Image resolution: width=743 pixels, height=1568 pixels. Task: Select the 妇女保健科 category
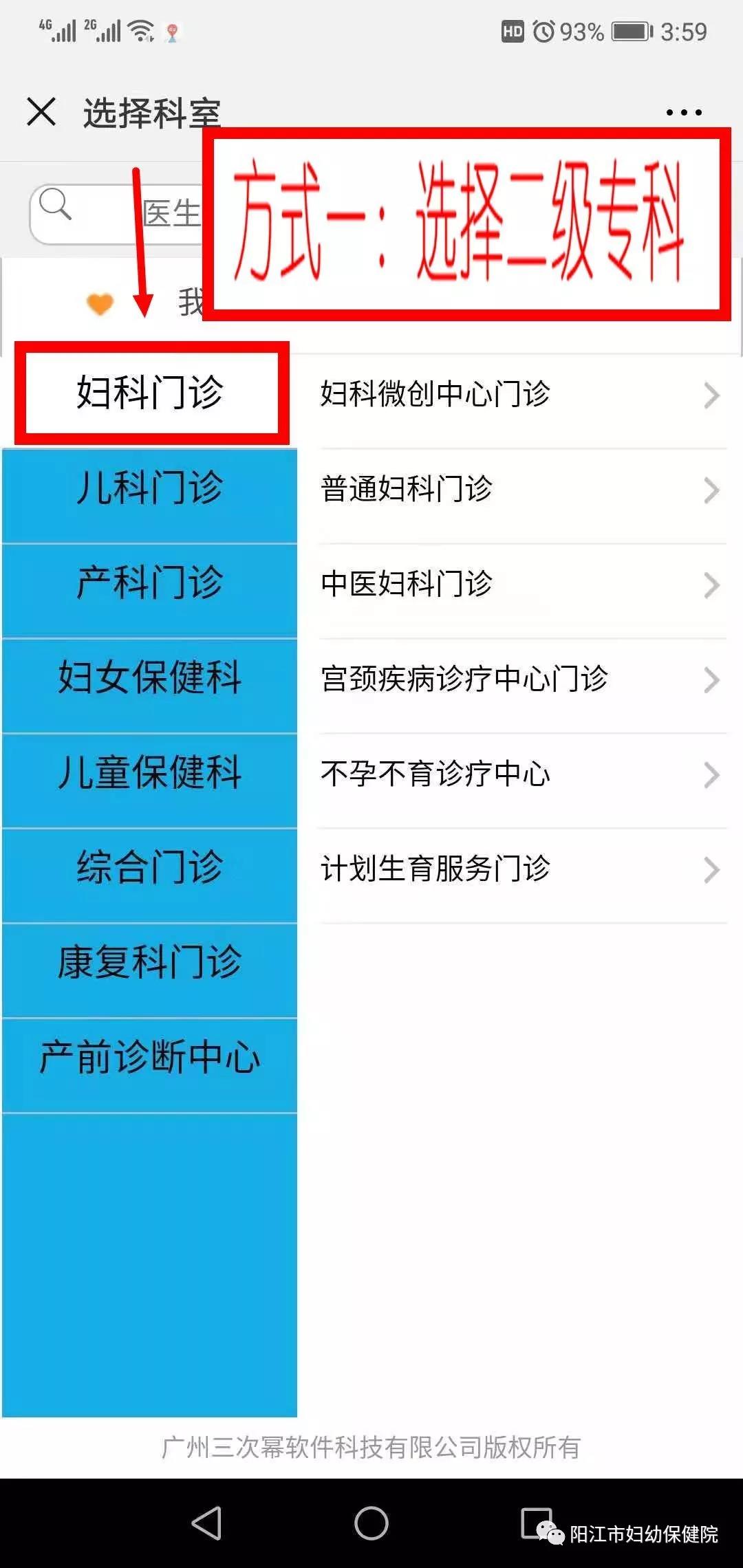150,678
